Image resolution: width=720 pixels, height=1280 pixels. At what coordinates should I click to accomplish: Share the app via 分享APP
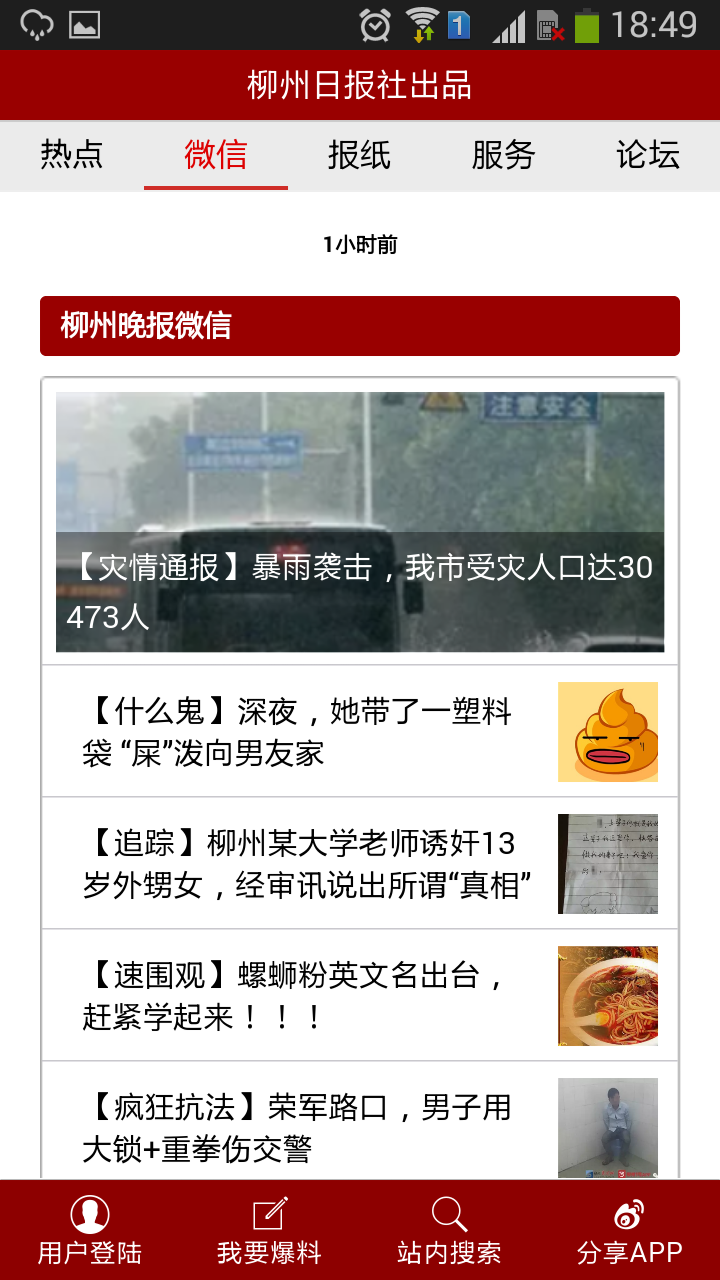point(630,1230)
